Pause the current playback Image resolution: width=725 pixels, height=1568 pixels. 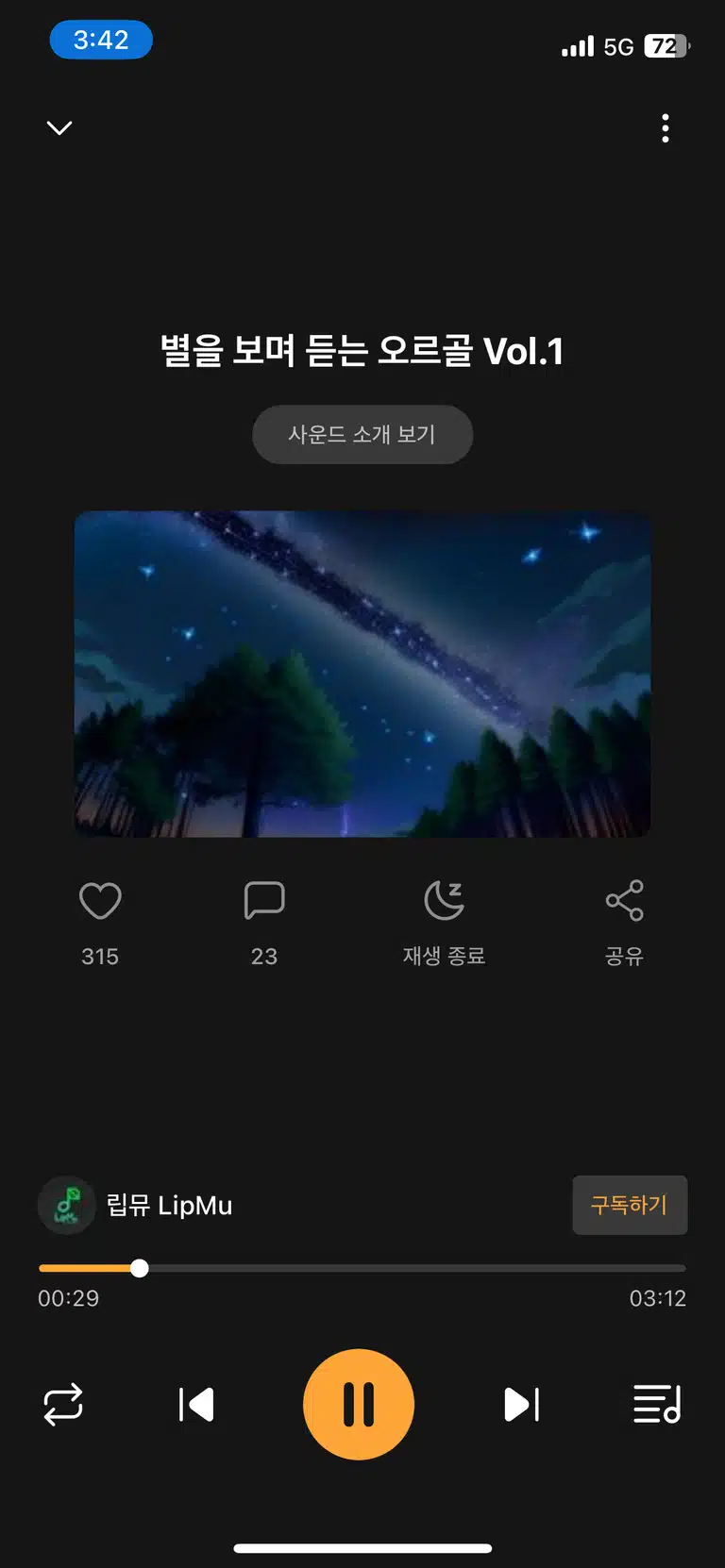coord(359,1405)
